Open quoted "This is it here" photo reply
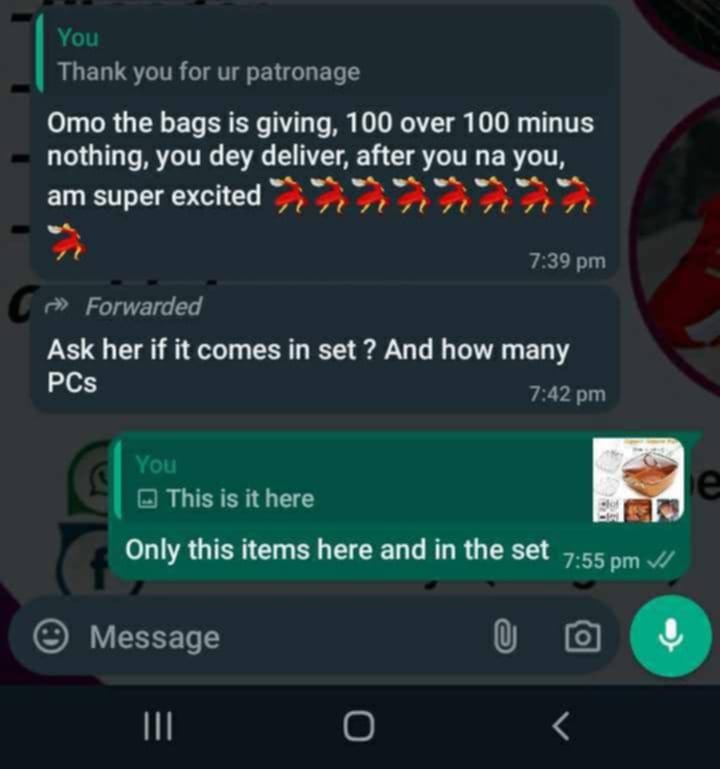 pos(400,482)
